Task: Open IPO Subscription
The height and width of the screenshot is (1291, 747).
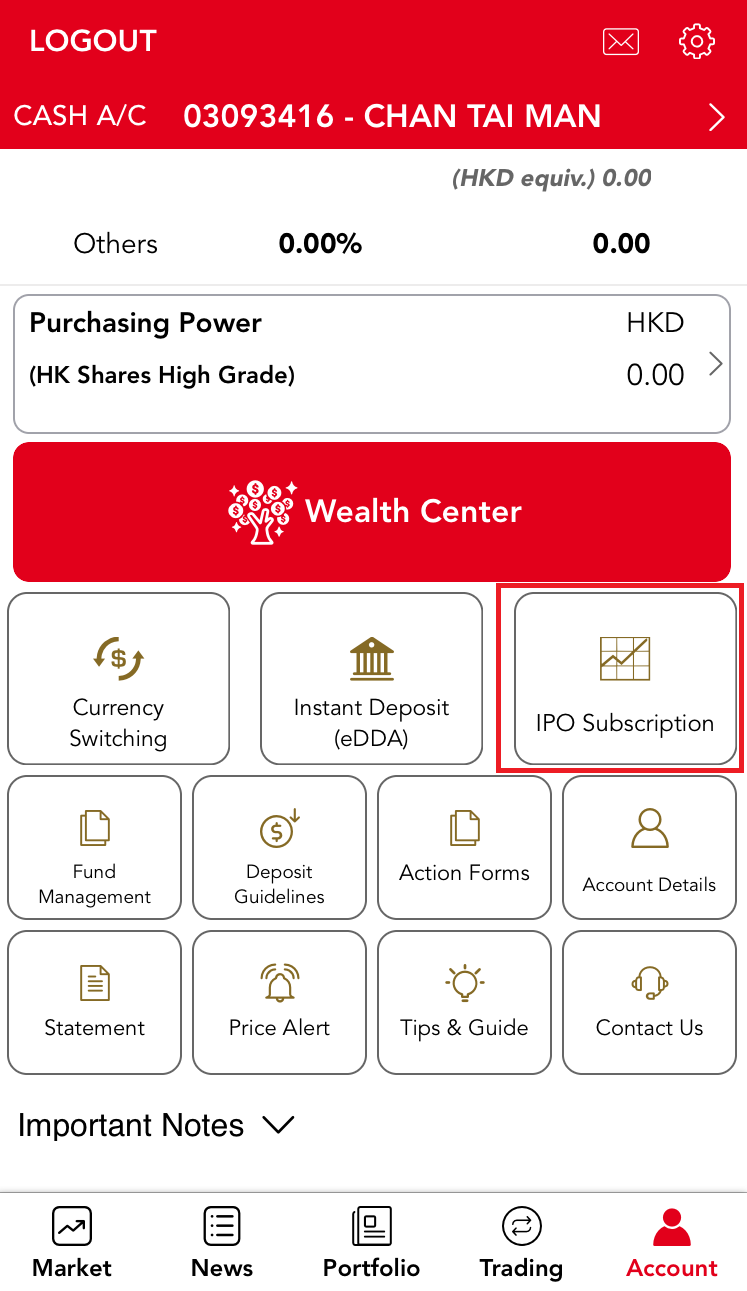Action: (x=625, y=679)
